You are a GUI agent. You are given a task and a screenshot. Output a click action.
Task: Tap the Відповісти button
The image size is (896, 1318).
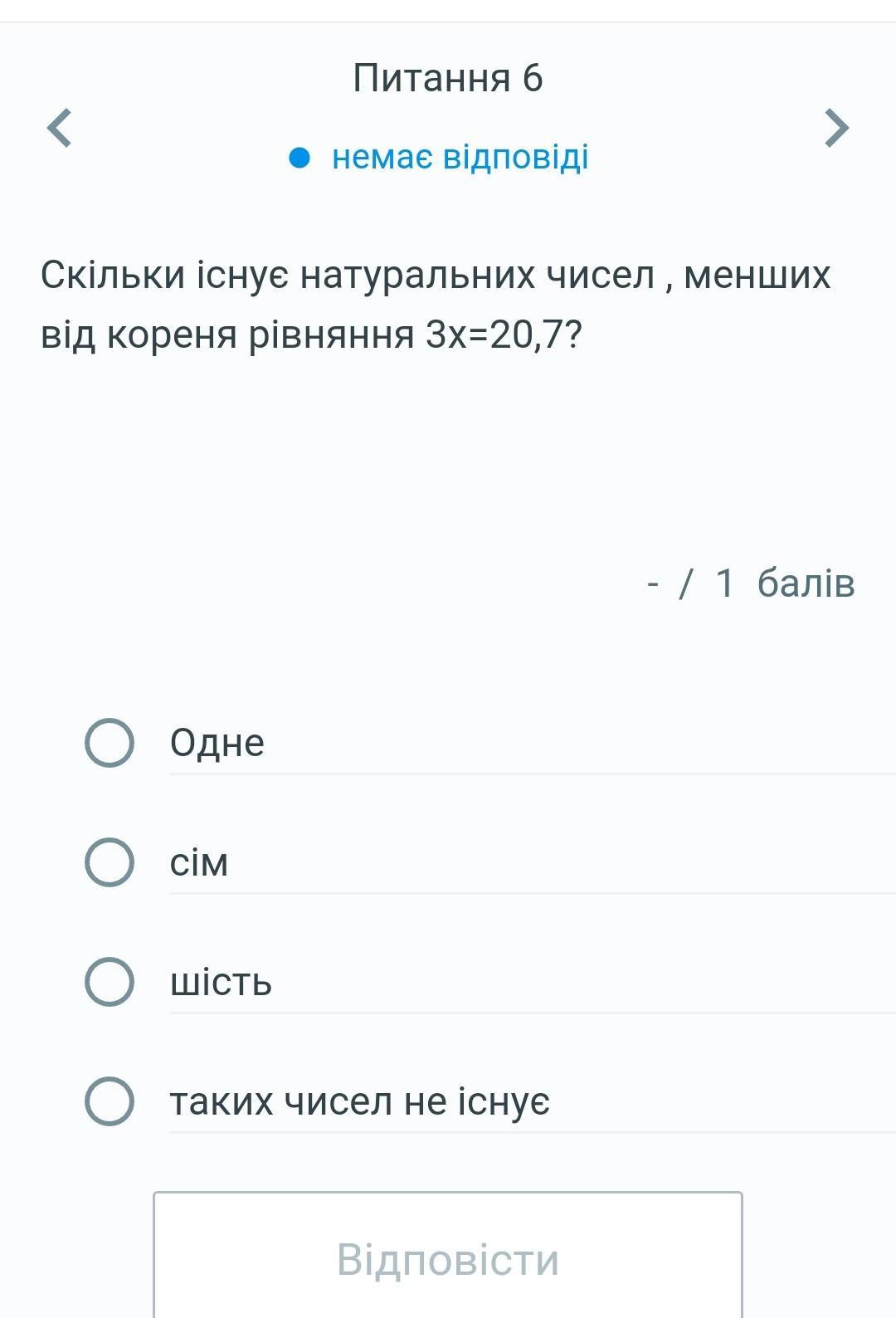coord(447,1257)
